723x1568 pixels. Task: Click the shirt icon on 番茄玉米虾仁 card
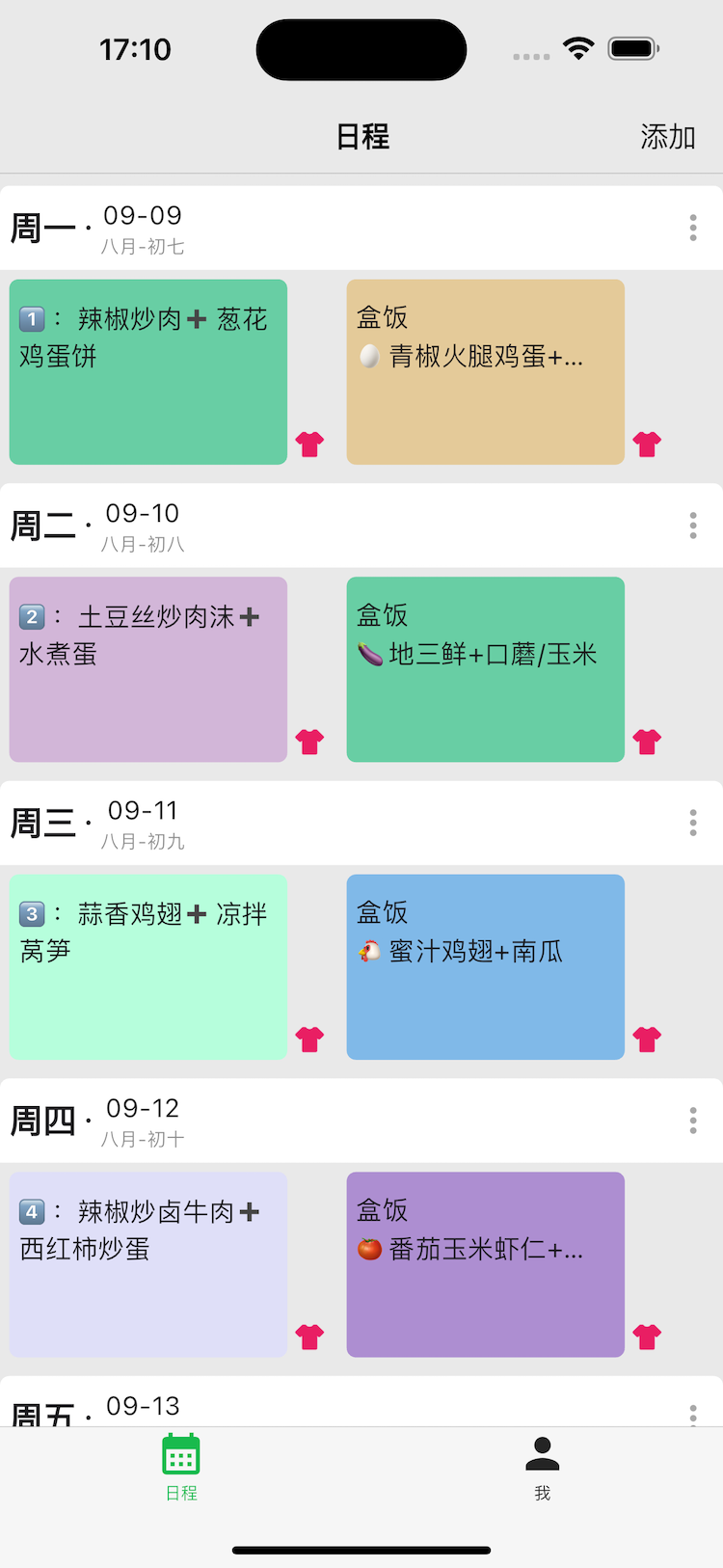click(647, 1336)
